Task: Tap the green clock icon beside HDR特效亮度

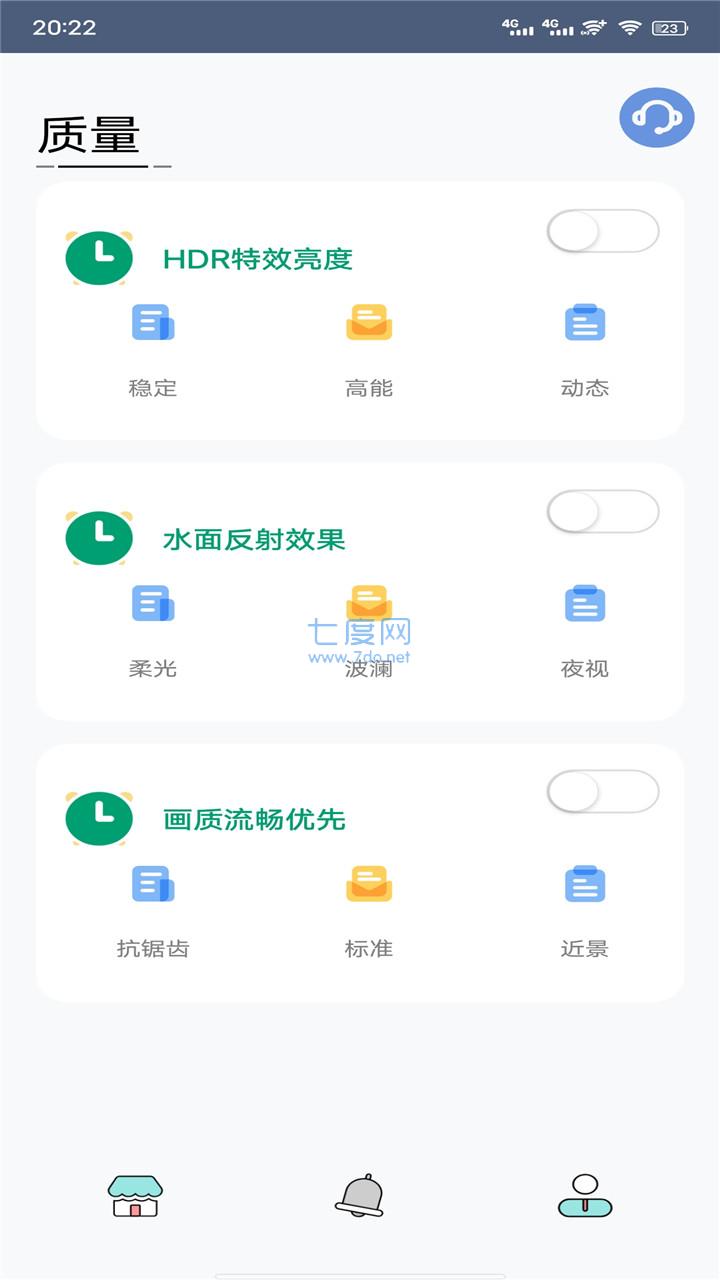Action: (x=98, y=257)
